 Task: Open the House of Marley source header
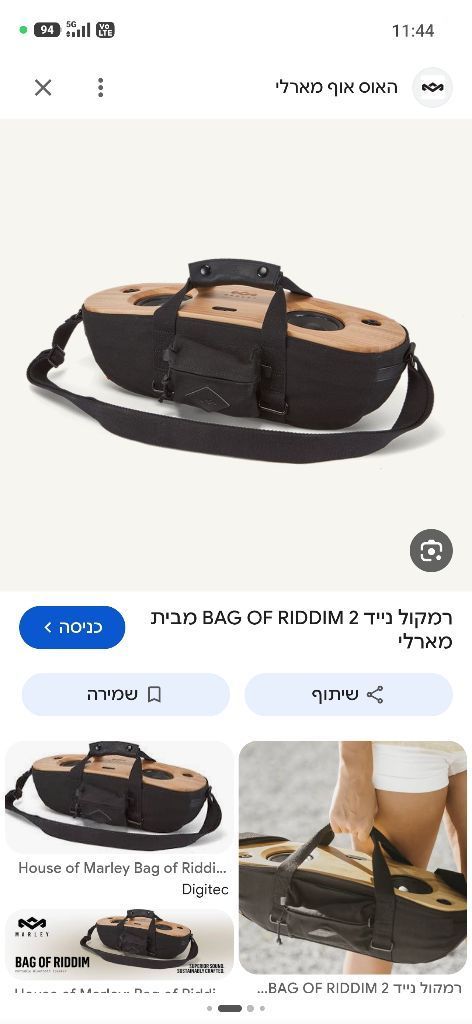pos(364,88)
